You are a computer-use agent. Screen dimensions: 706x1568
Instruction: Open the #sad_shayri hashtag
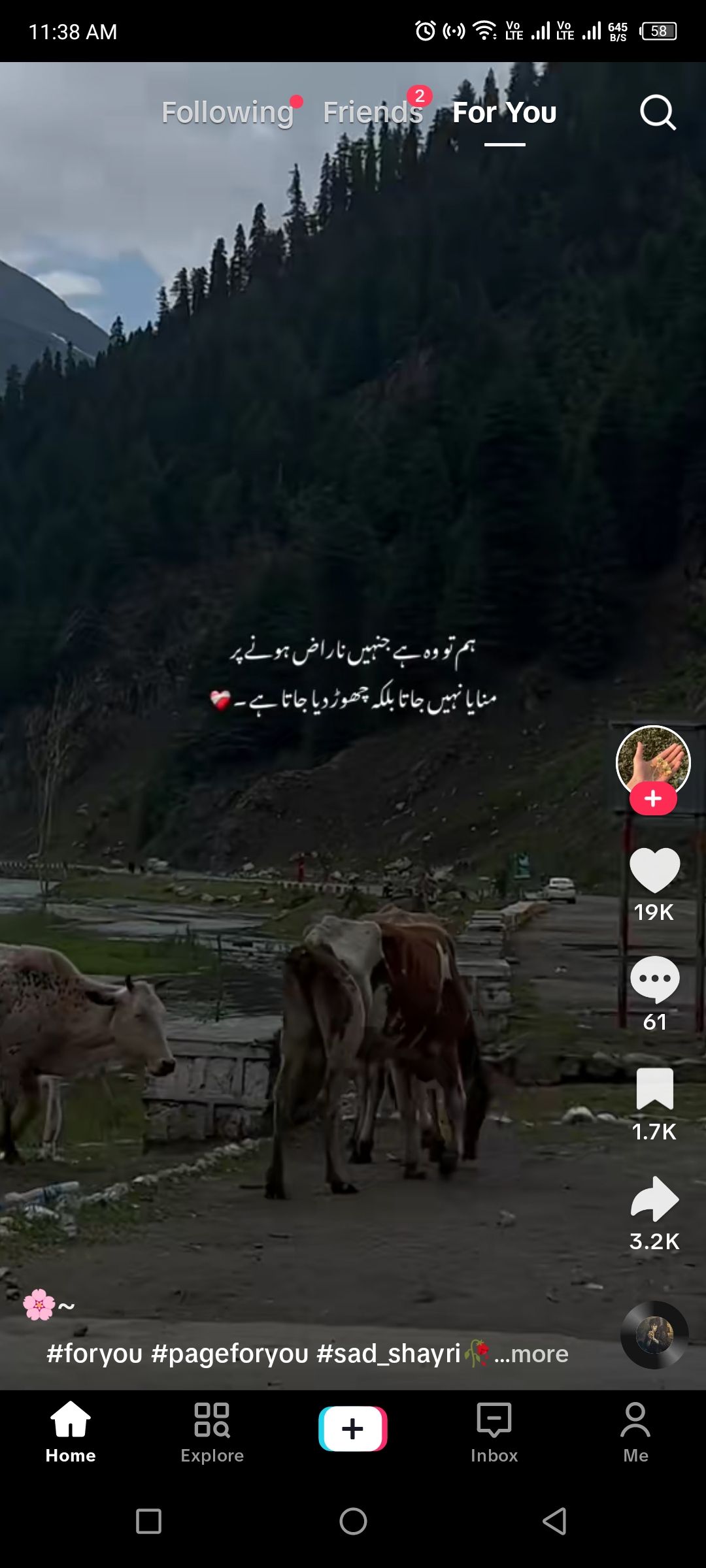click(x=388, y=1354)
